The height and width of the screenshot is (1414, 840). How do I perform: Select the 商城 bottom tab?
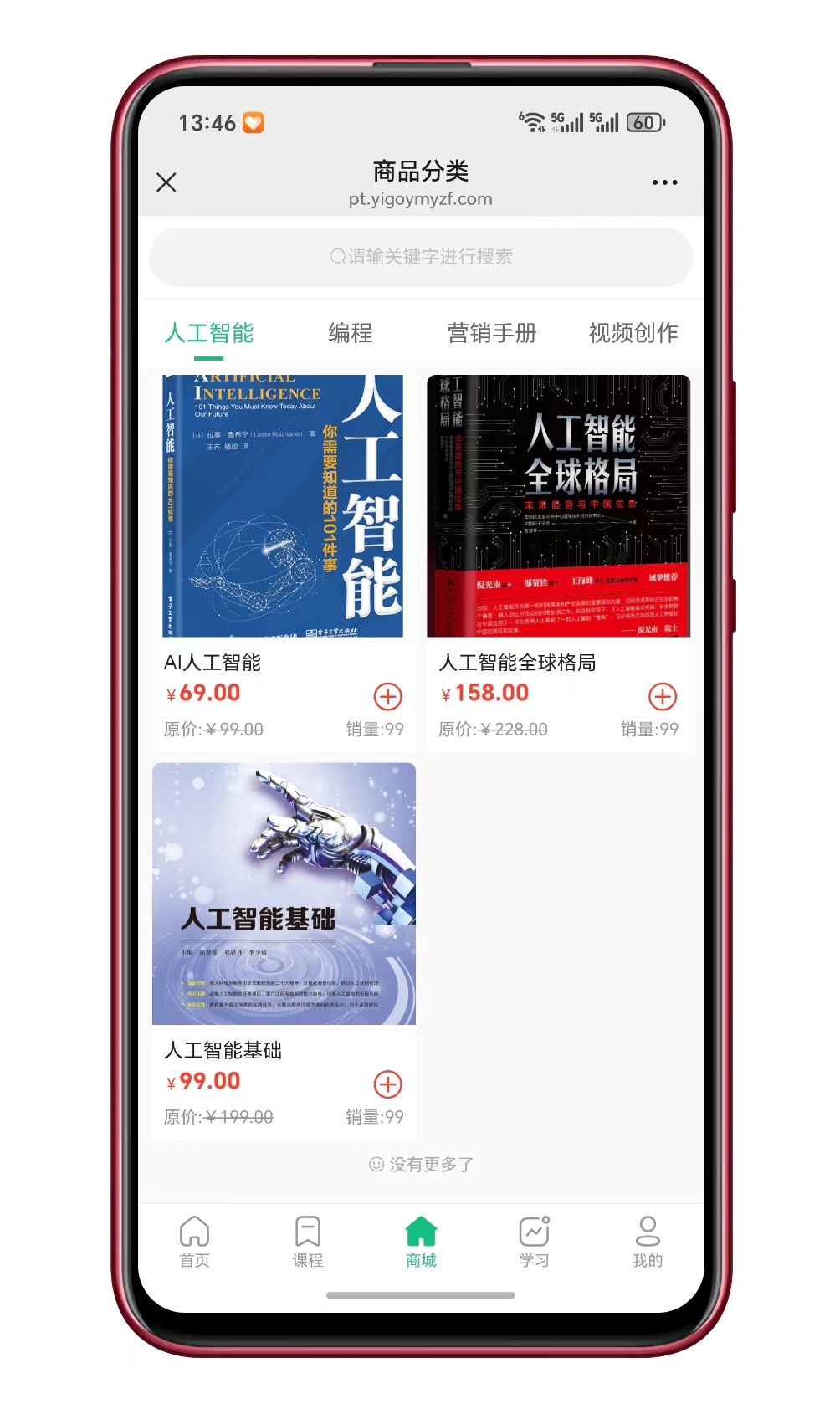coord(421,1242)
